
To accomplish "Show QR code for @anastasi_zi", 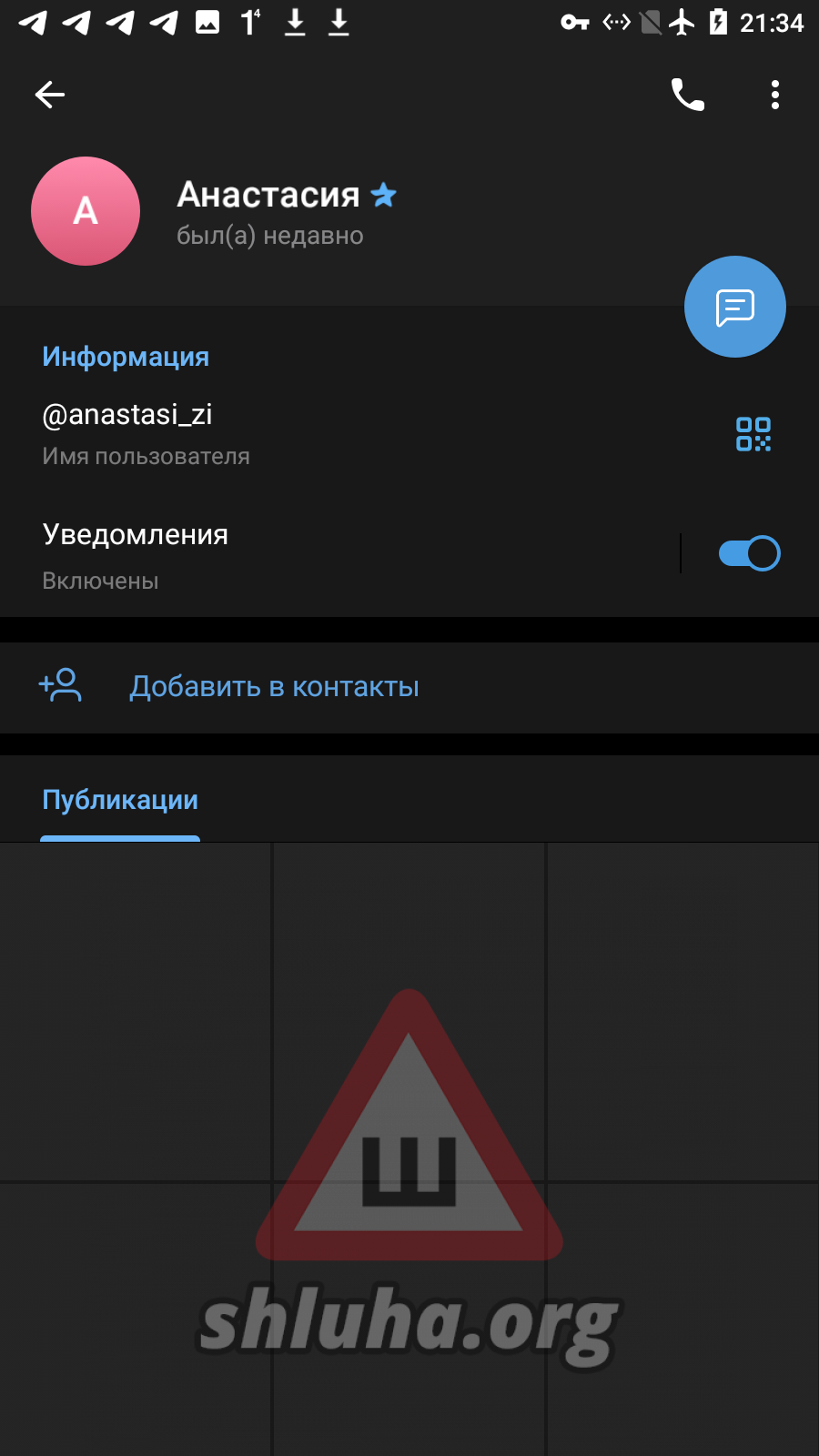I will (753, 434).
